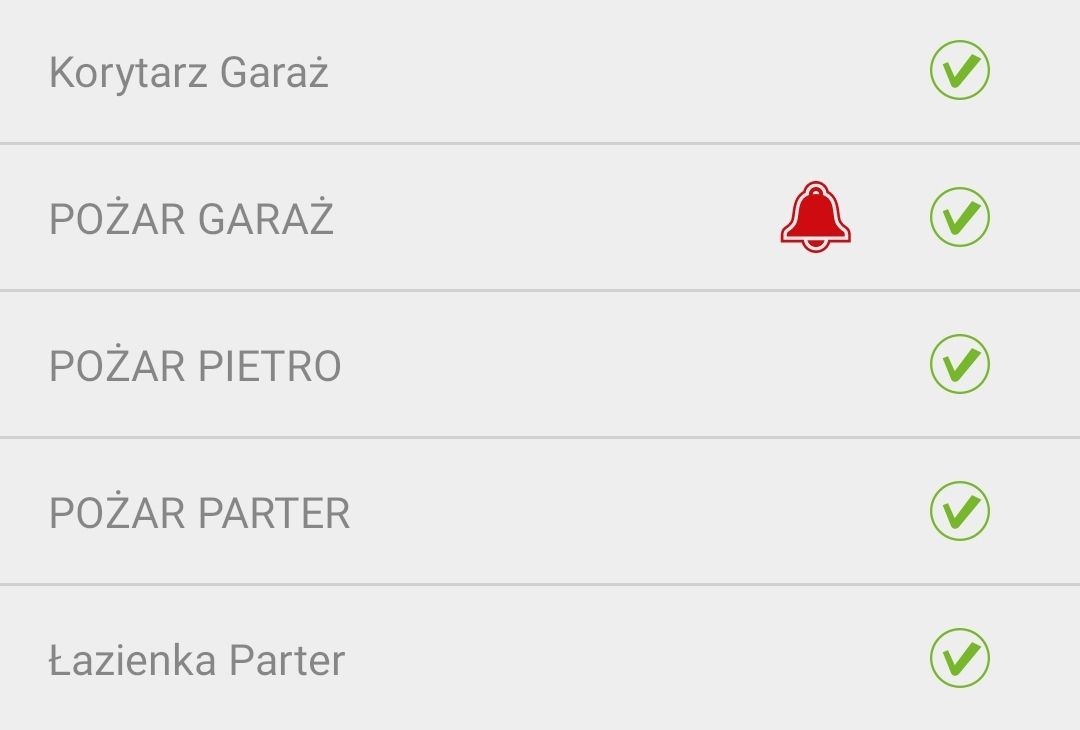1080x730 pixels.
Task: Open the POŻAR GARAŻ zone row
Action: (192, 219)
